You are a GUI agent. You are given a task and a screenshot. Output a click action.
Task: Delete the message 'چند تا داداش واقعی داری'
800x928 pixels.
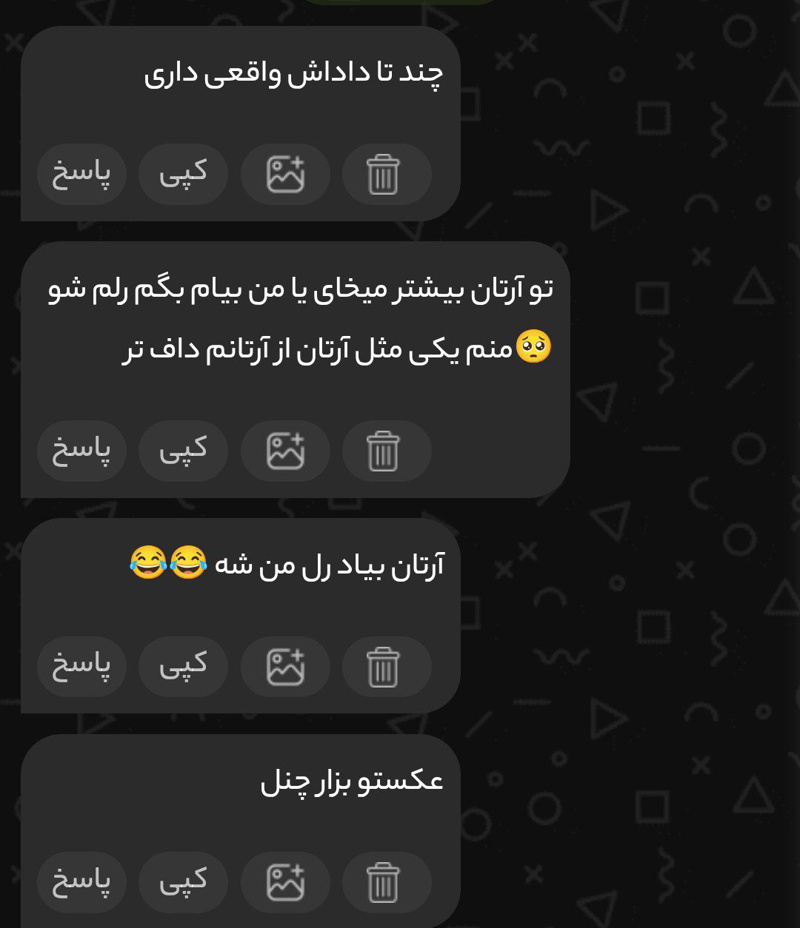tap(386, 174)
